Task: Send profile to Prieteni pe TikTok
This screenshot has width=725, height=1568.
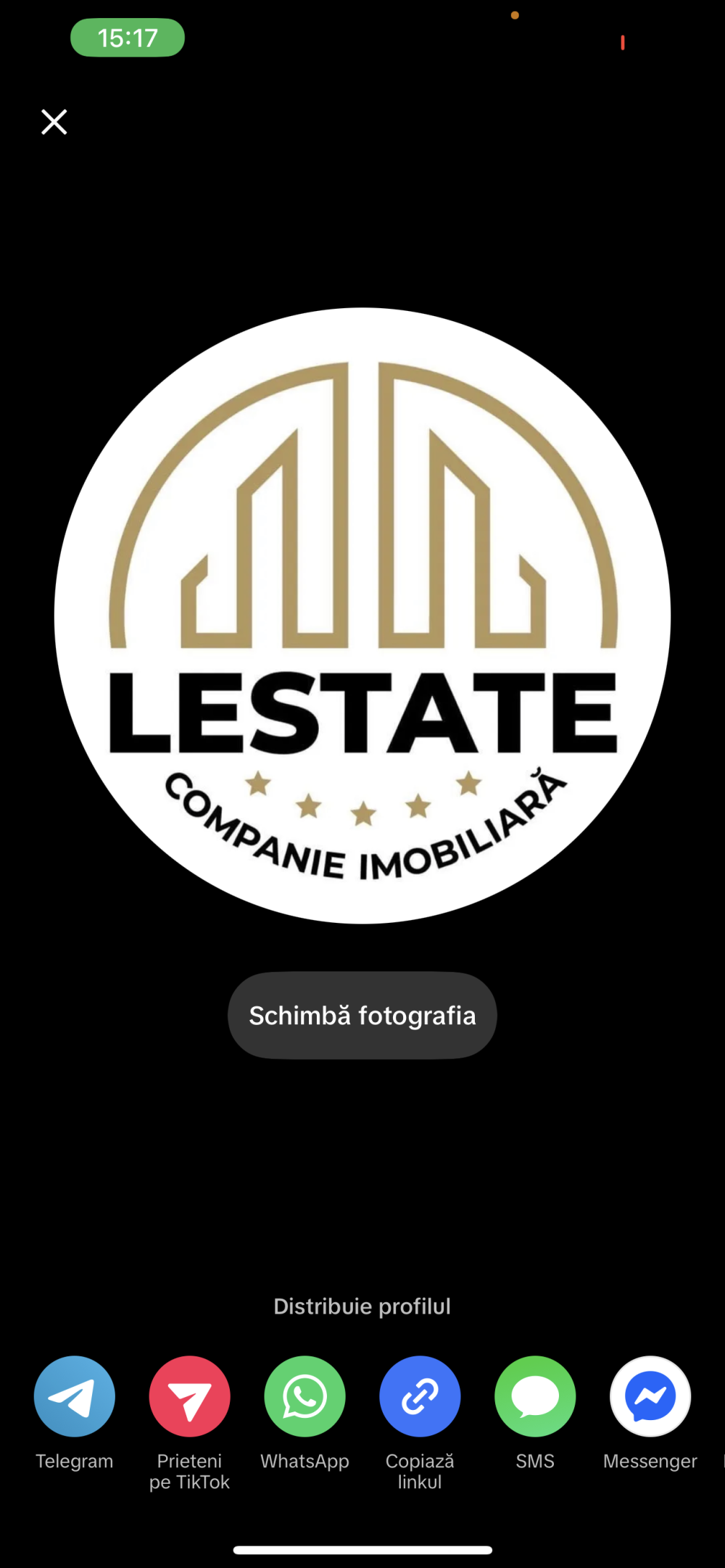Action: pyautogui.click(x=189, y=1396)
